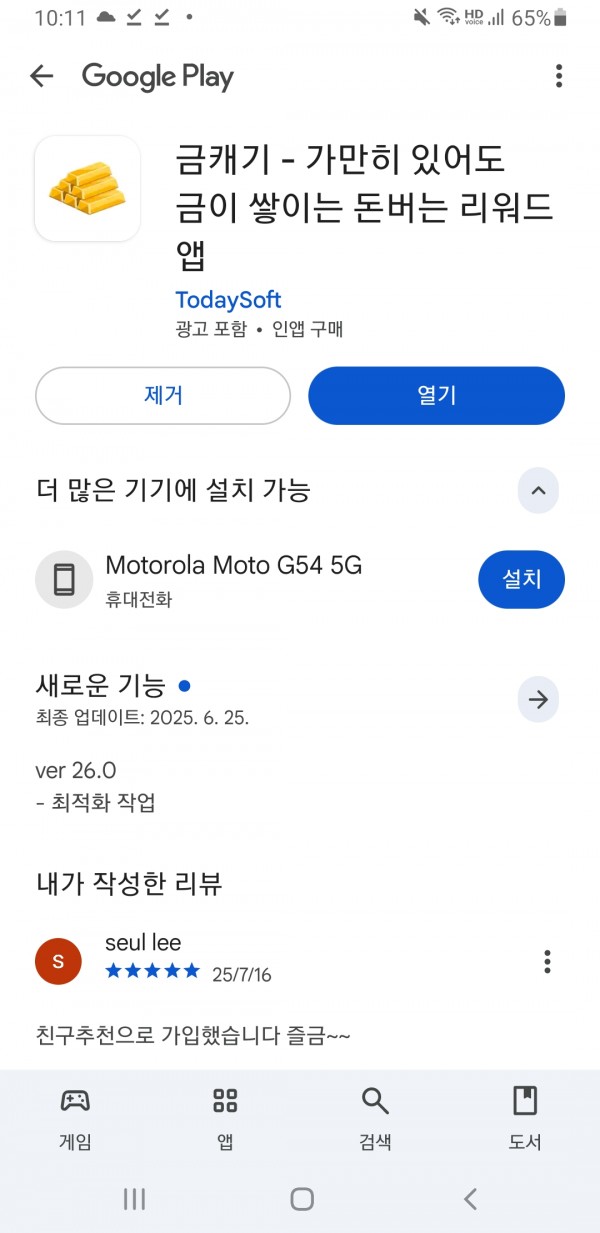The height and width of the screenshot is (1233, 600).
Task: Open options for seul lee's review
Action: pos(547,962)
